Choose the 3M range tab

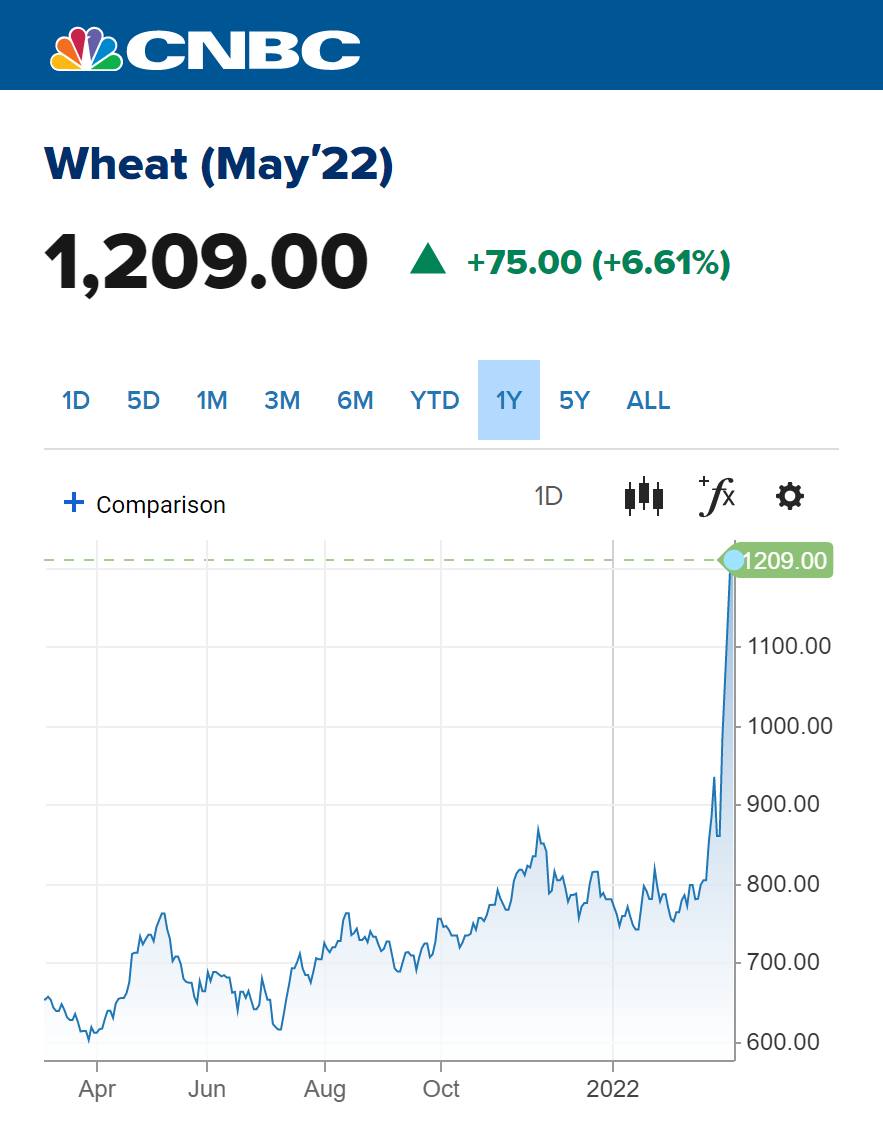[x=282, y=401]
